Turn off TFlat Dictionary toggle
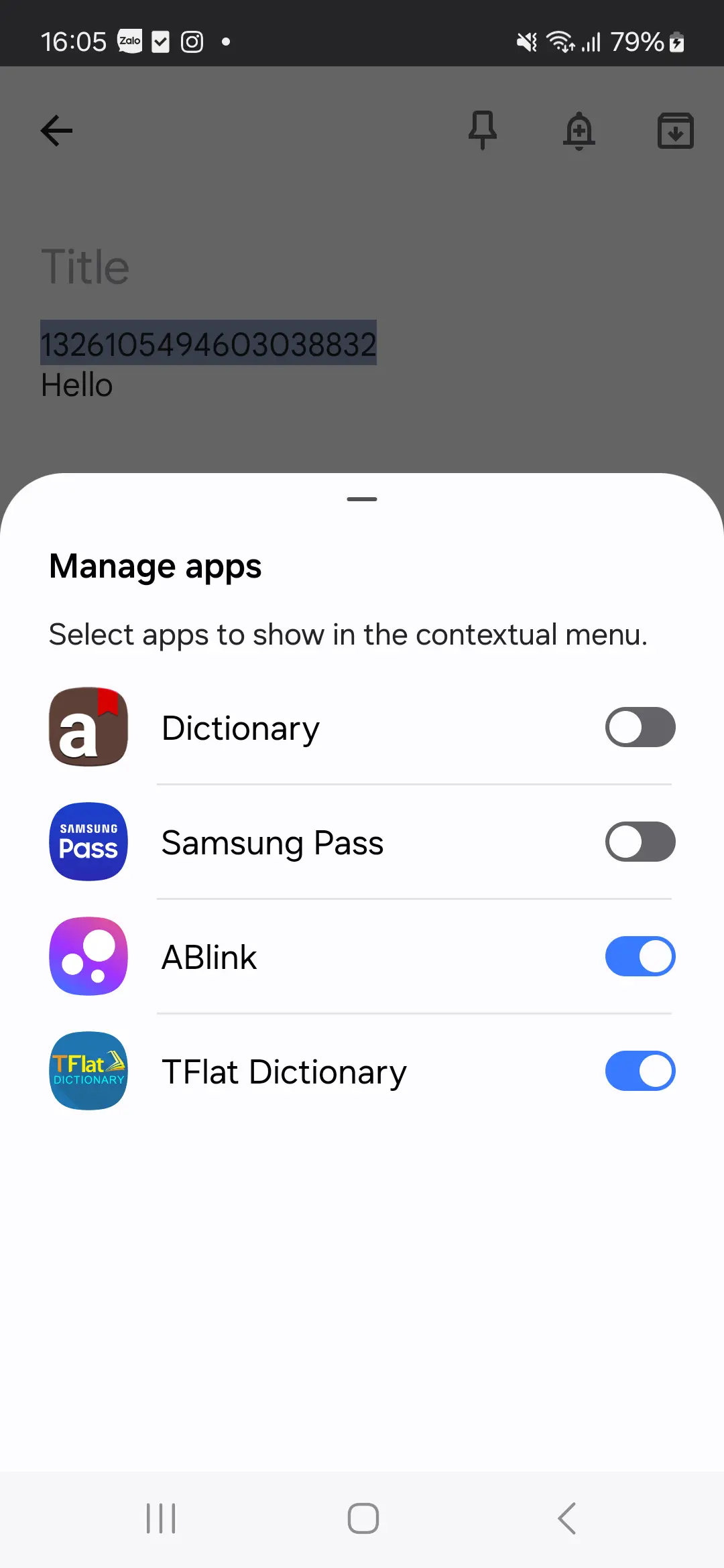The width and height of the screenshot is (724, 1568). [x=640, y=1071]
